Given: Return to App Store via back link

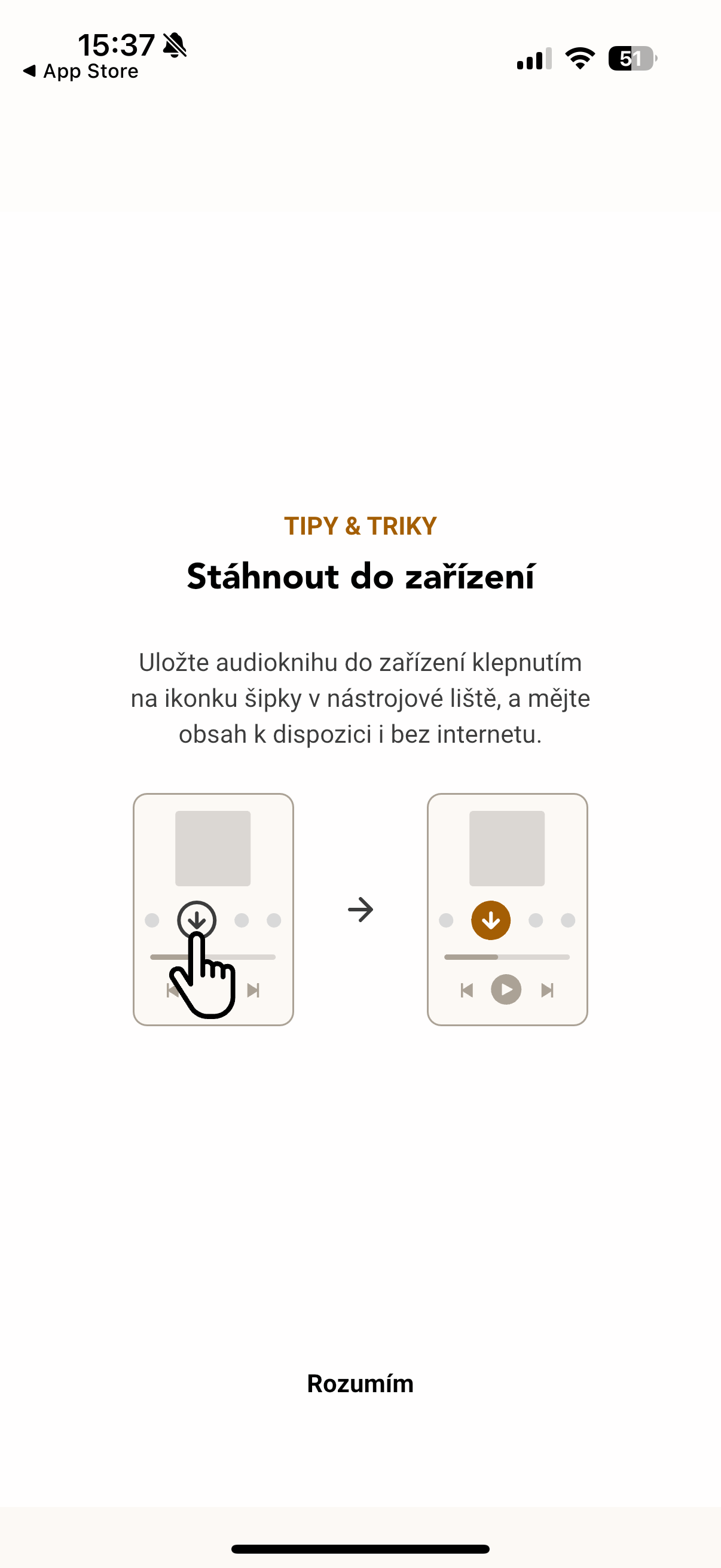Looking at the screenshot, I should click(x=81, y=71).
